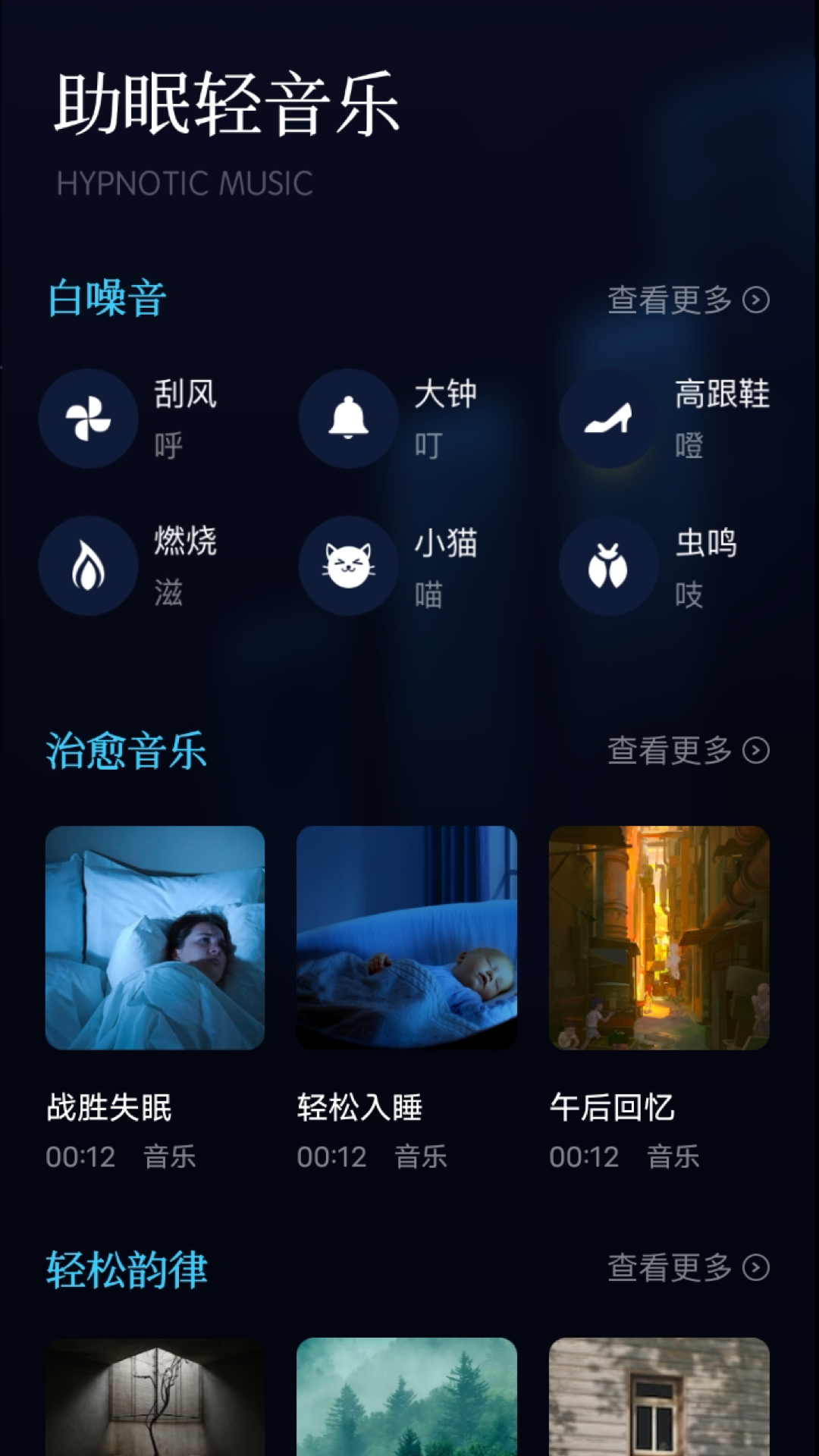The width and height of the screenshot is (819, 1456).
Task: Play the 小猫 cat meow sound
Action: [349, 566]
